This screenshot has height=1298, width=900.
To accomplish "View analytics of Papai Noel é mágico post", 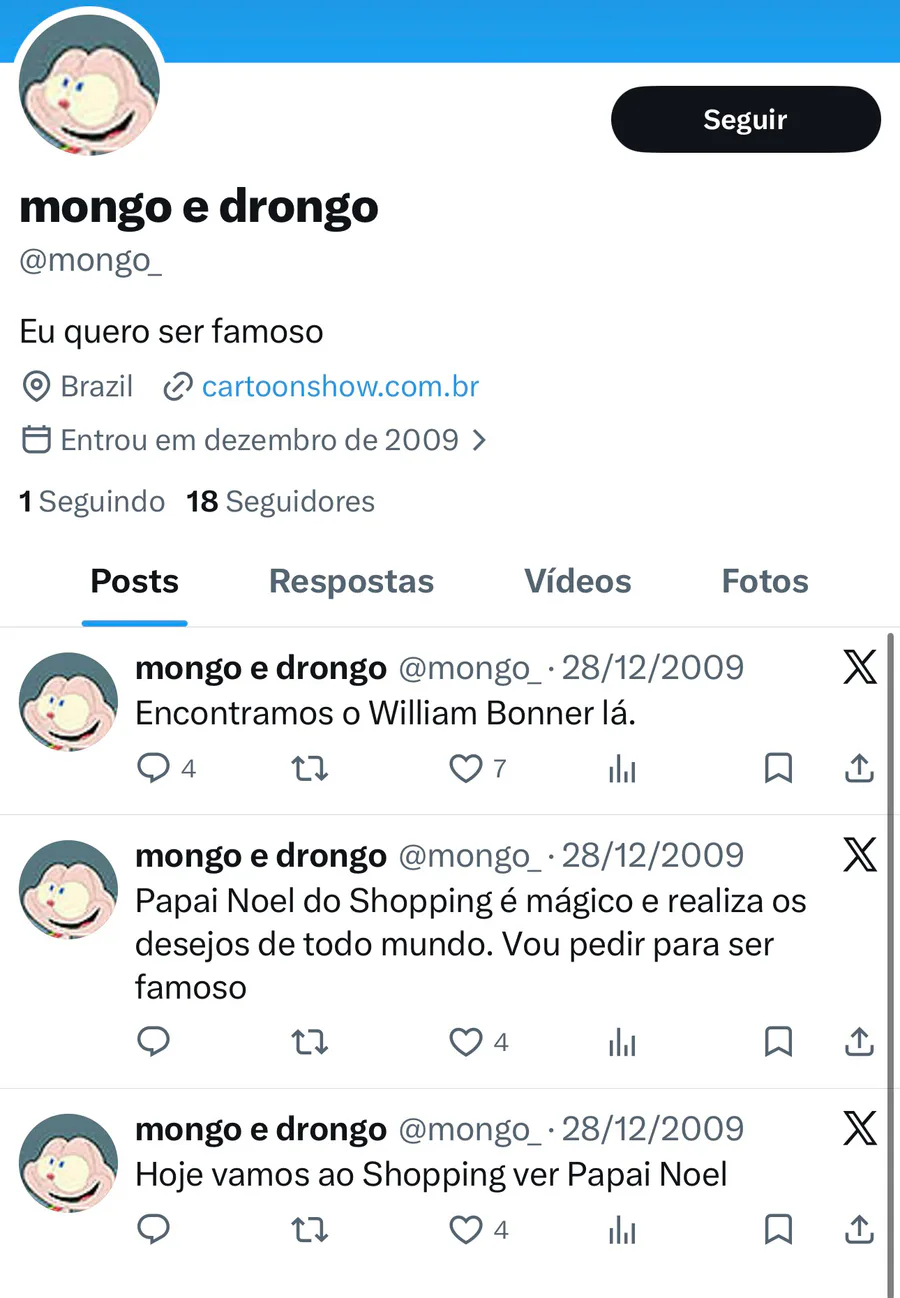I will pyautogui.click(x=622, y=1042).
